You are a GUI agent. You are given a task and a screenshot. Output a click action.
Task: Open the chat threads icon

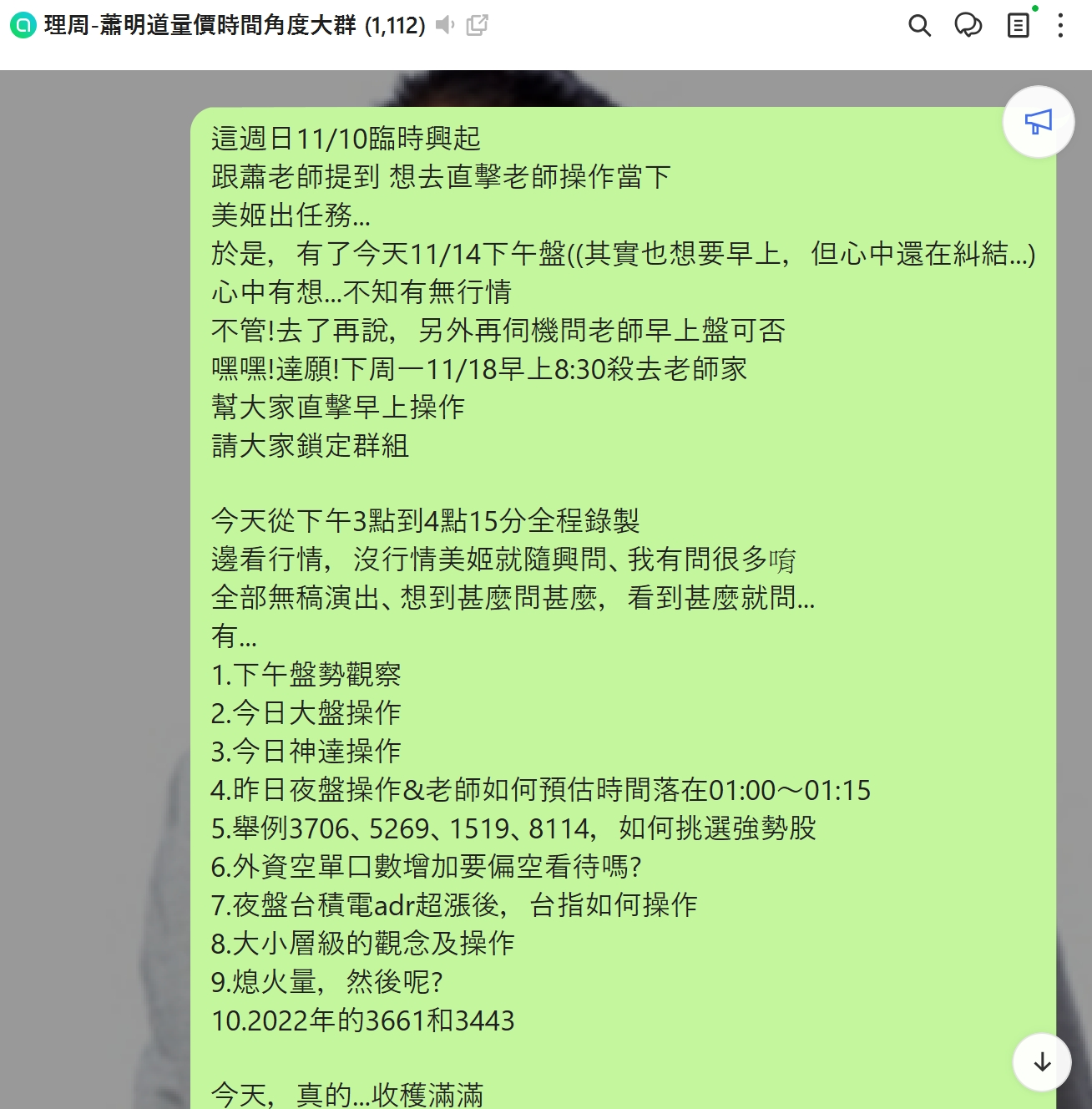[x=968, y=26]
